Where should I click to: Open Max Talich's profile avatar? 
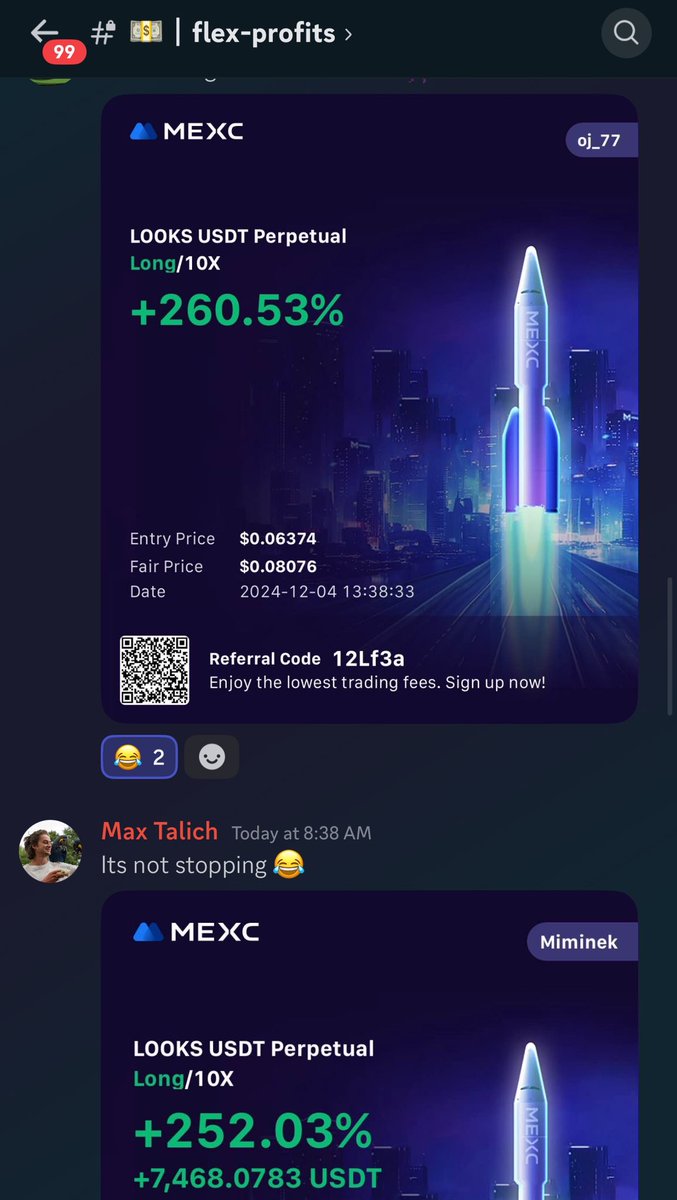50,851
